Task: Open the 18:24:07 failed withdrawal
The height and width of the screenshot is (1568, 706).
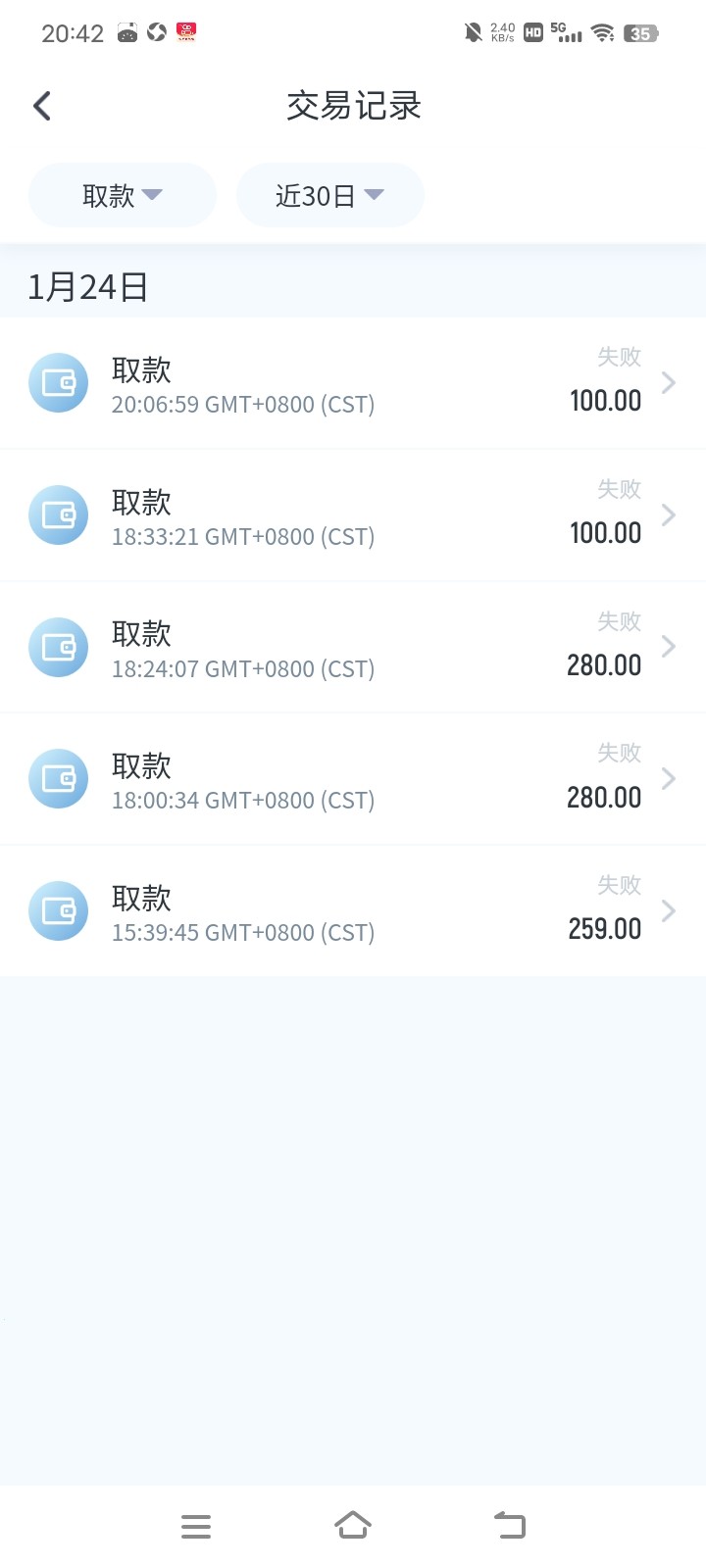Action: tap(353, 648)
